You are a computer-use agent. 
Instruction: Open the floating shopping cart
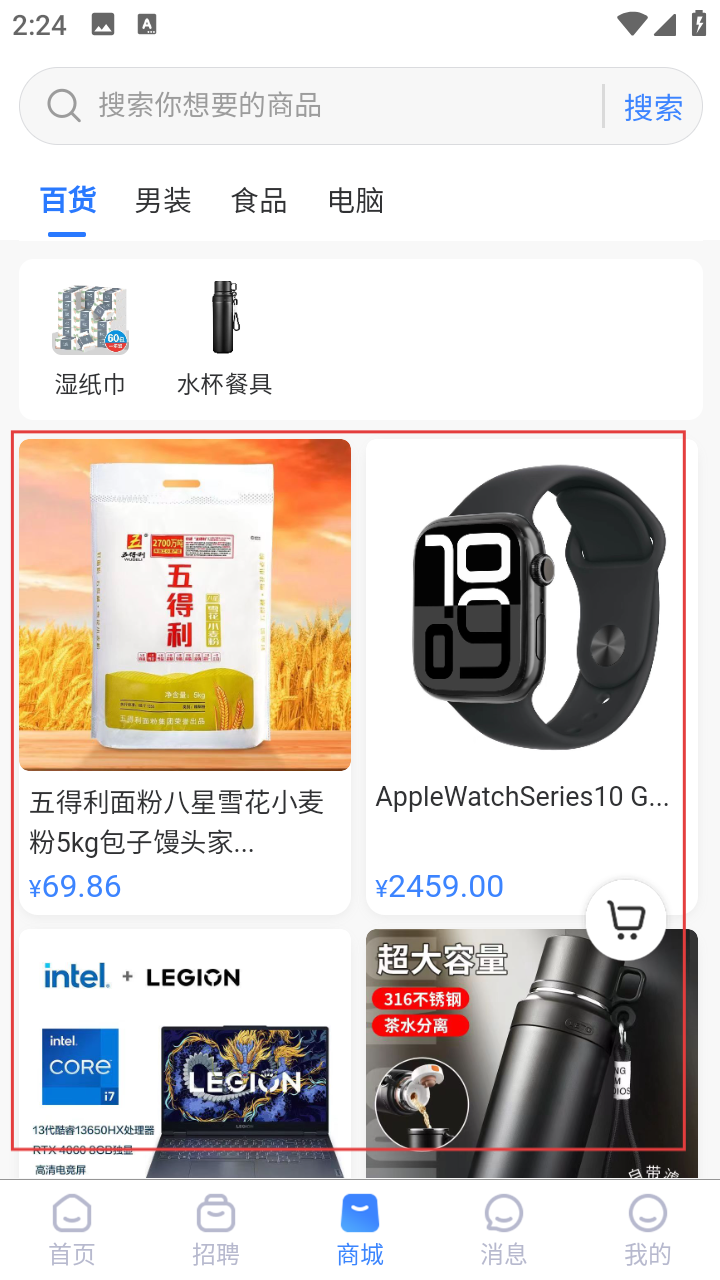coord(626,920)
